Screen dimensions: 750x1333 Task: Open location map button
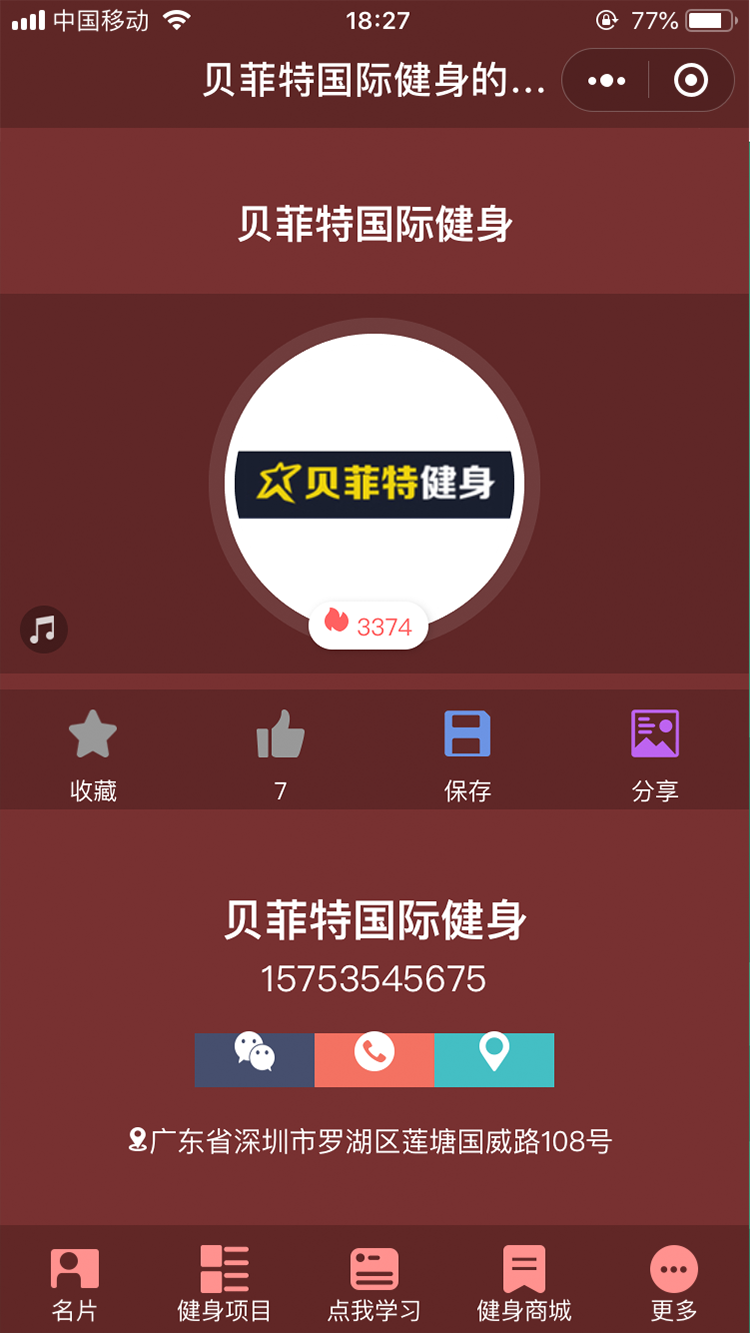494,1059
